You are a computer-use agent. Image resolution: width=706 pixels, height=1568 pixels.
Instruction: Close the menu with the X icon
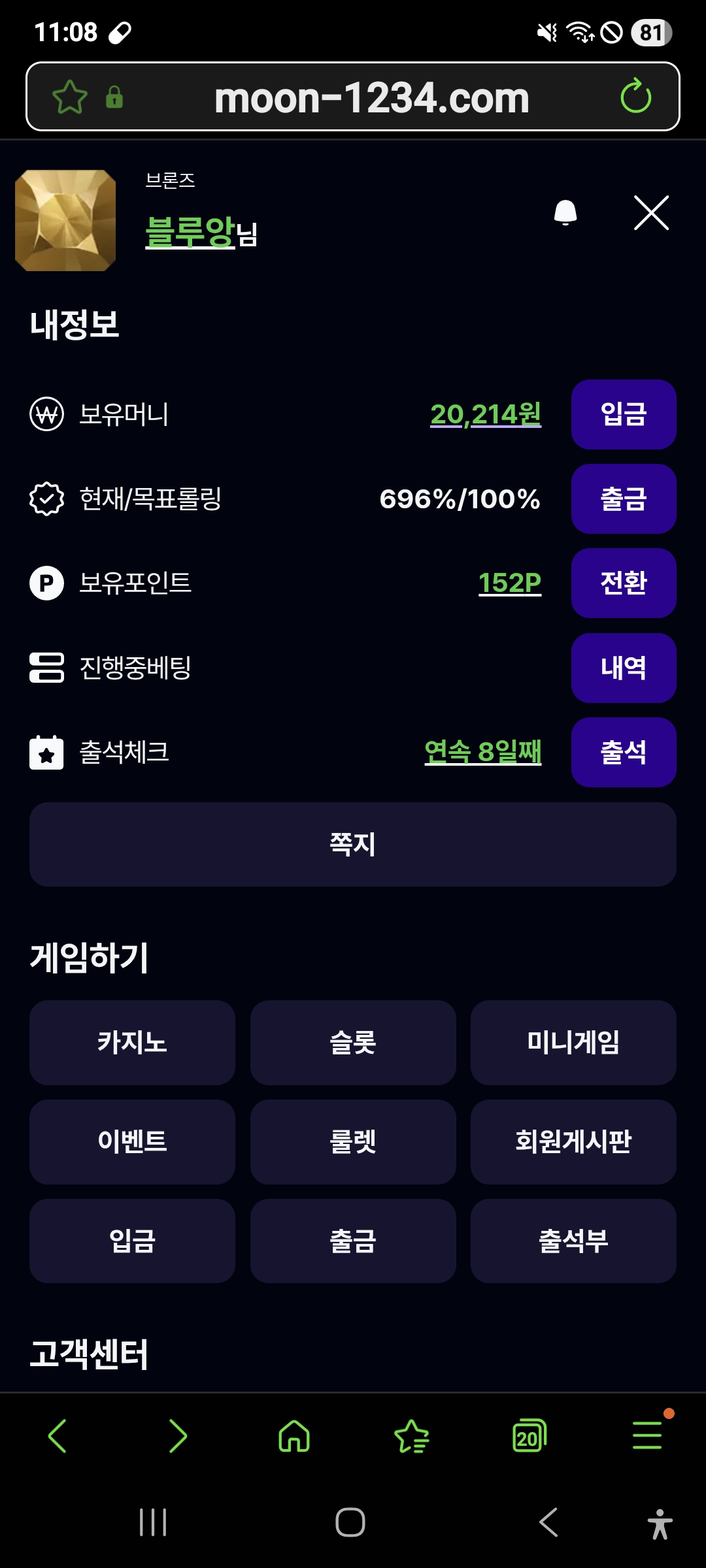coord(651,213)
